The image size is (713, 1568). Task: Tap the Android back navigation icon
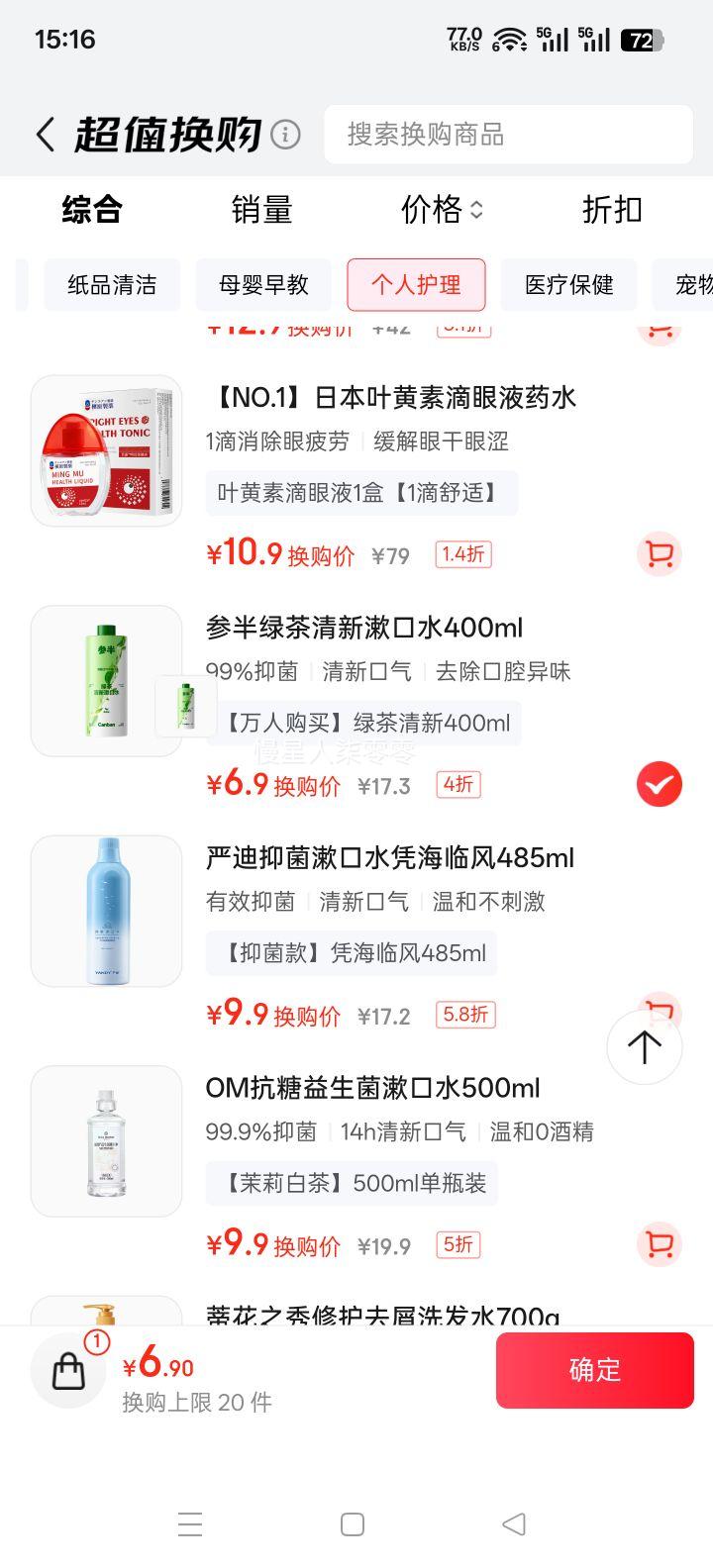(513, 1524)
